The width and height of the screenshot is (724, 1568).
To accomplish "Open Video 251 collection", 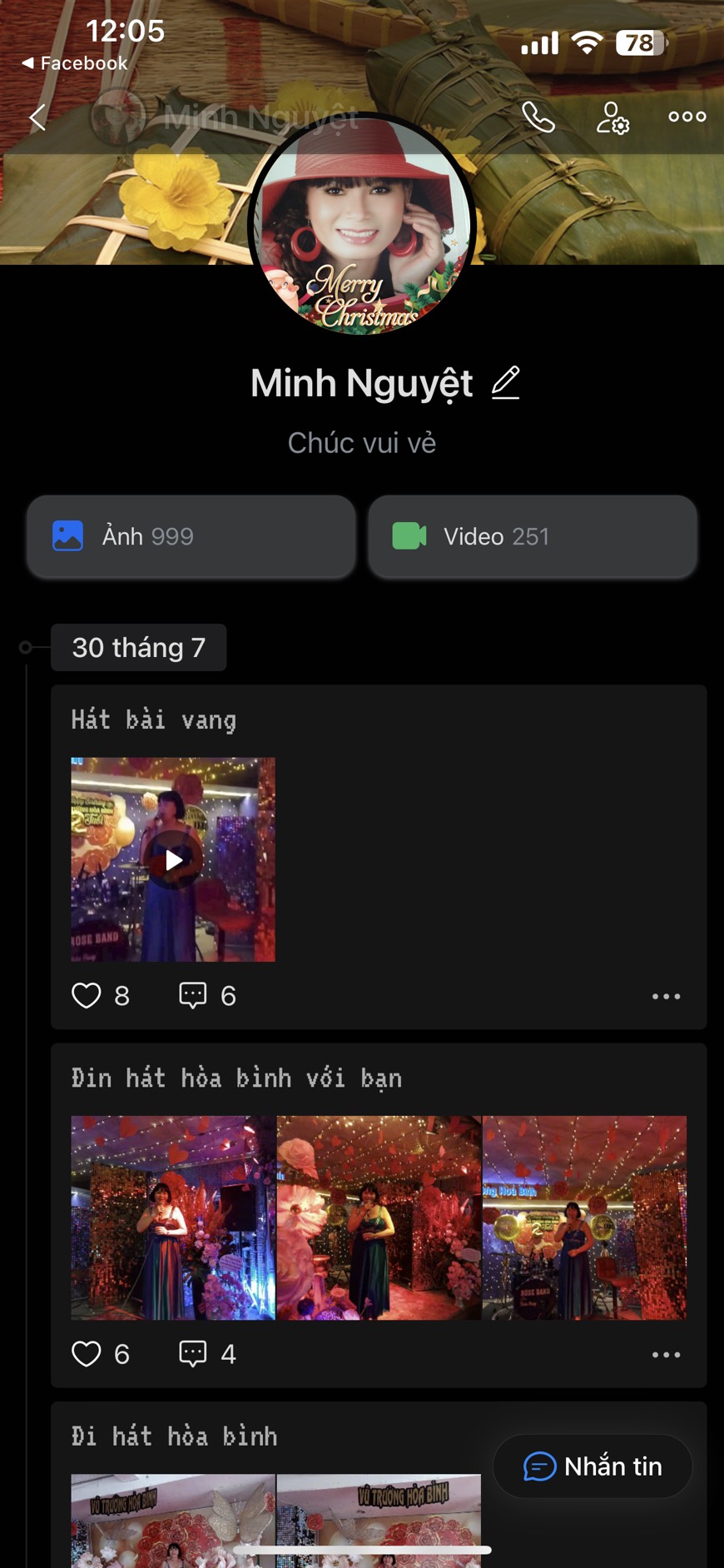I will tap(533, 536).
